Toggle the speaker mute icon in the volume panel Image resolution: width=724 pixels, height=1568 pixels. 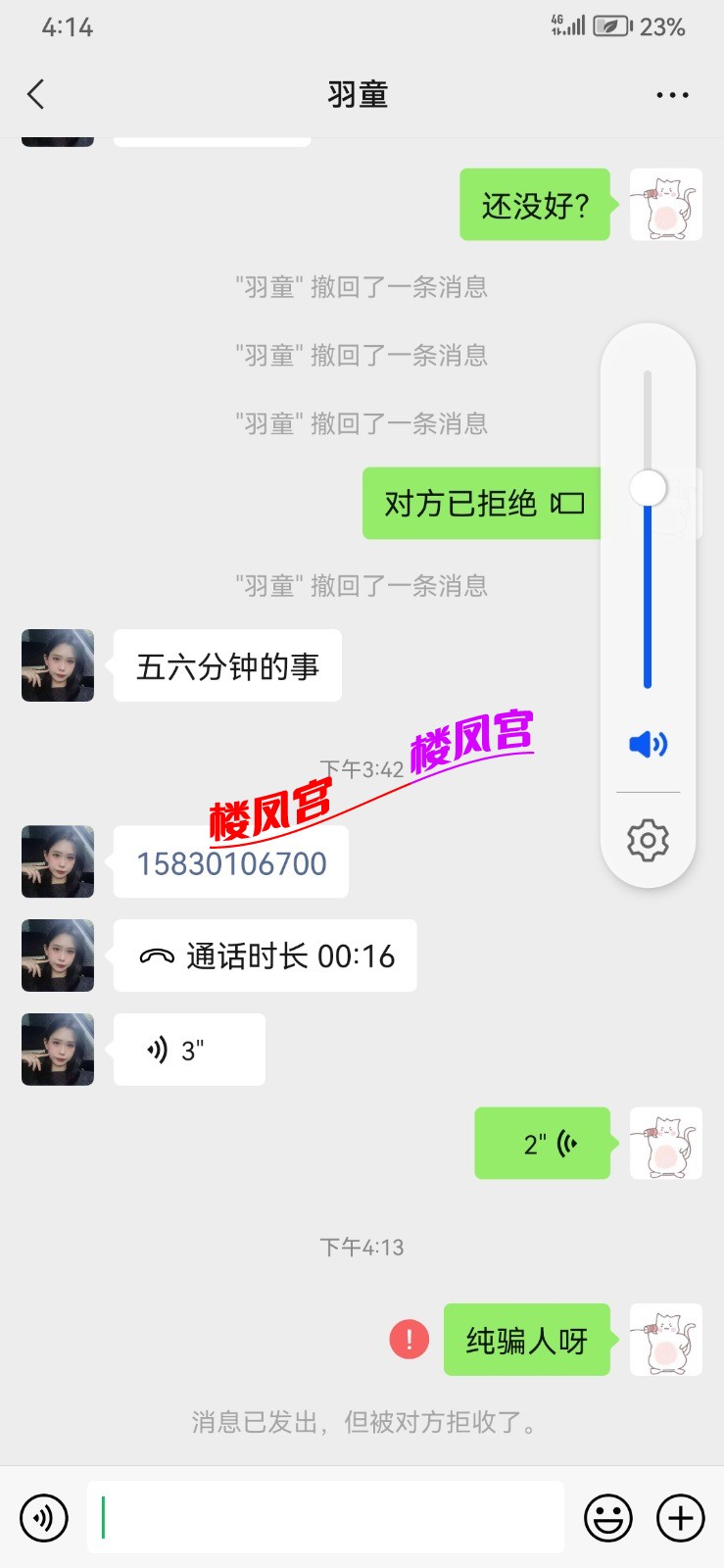coord(648,743)
